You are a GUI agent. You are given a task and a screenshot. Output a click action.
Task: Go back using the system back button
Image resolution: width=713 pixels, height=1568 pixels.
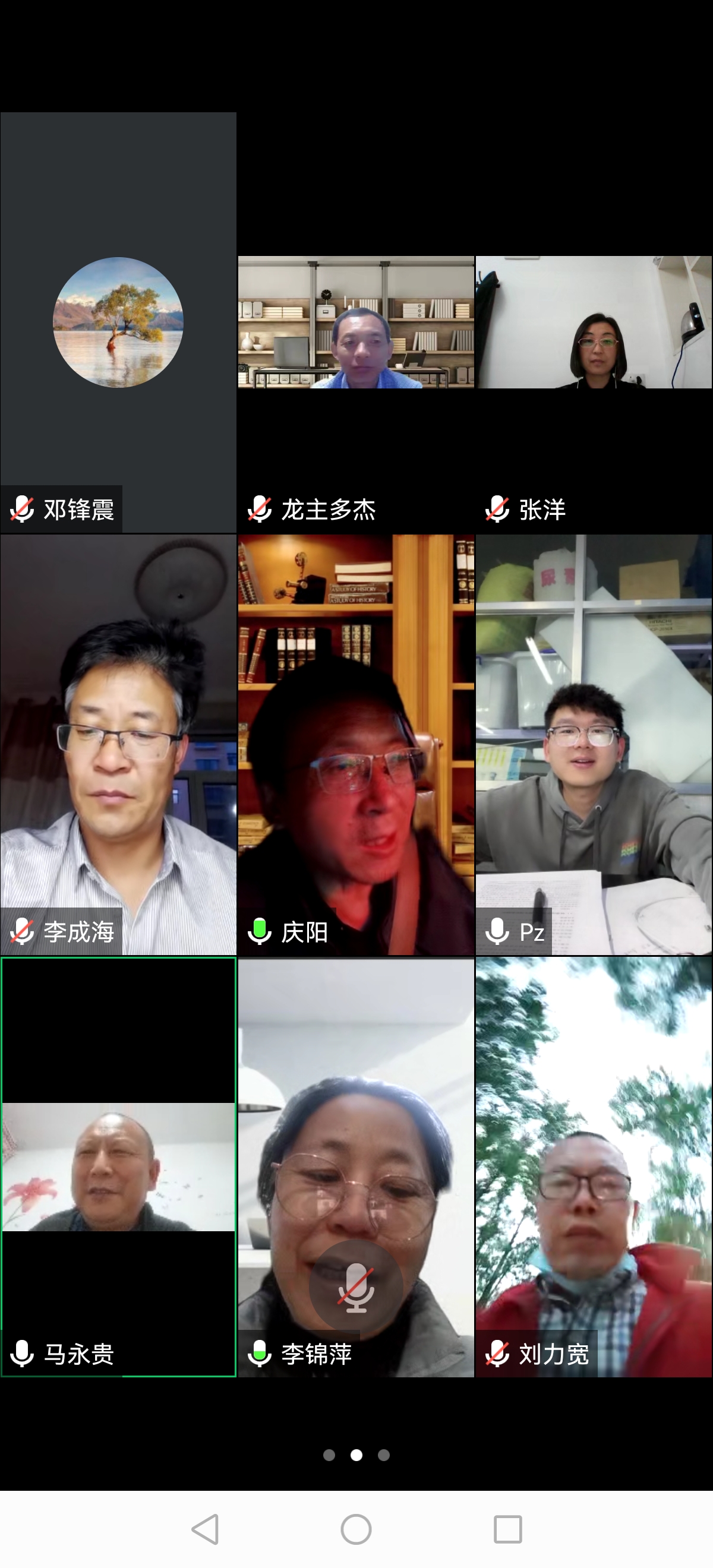pyautogui.click(x=205, y=1529)
